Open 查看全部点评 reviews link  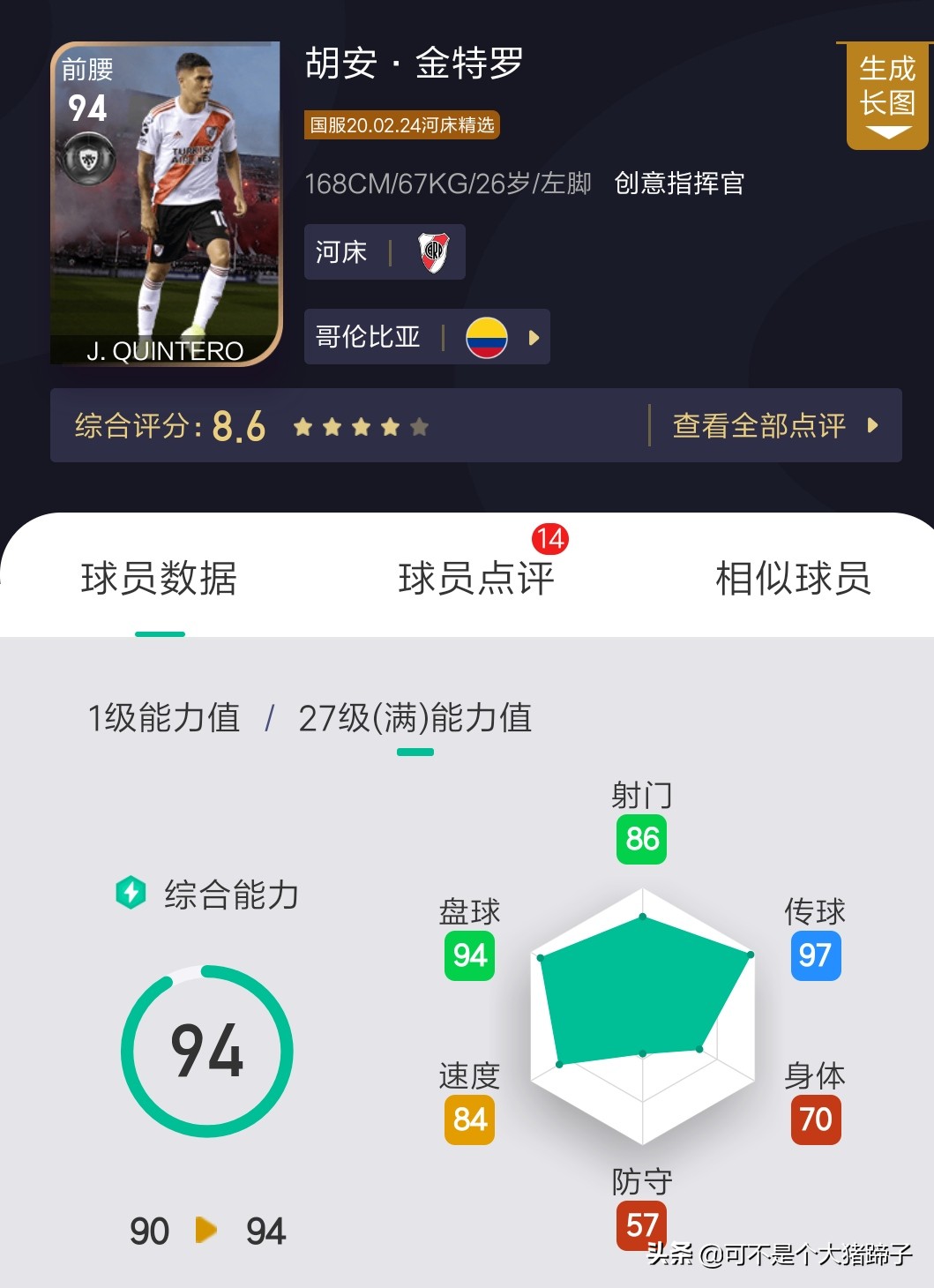(774, 426)
